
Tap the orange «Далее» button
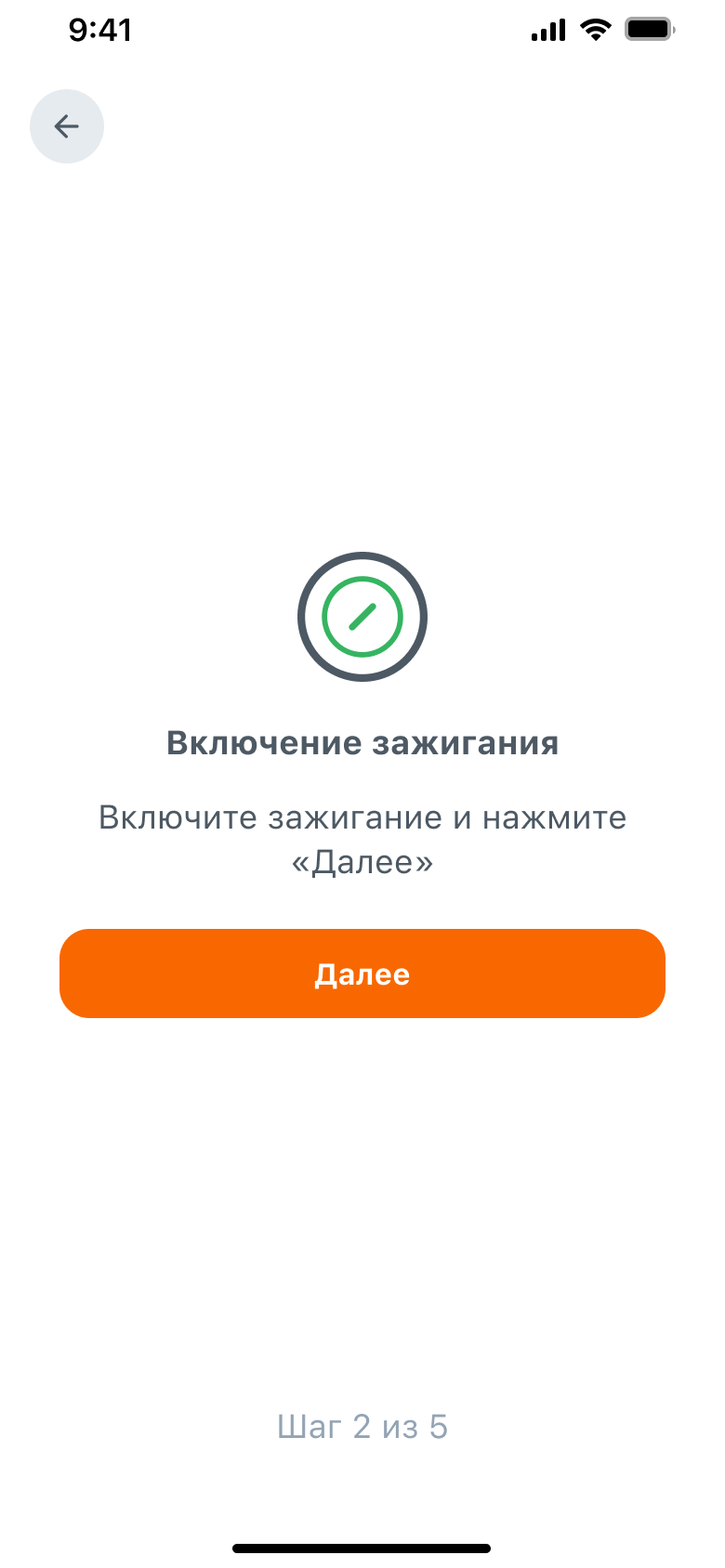[362, 973]
